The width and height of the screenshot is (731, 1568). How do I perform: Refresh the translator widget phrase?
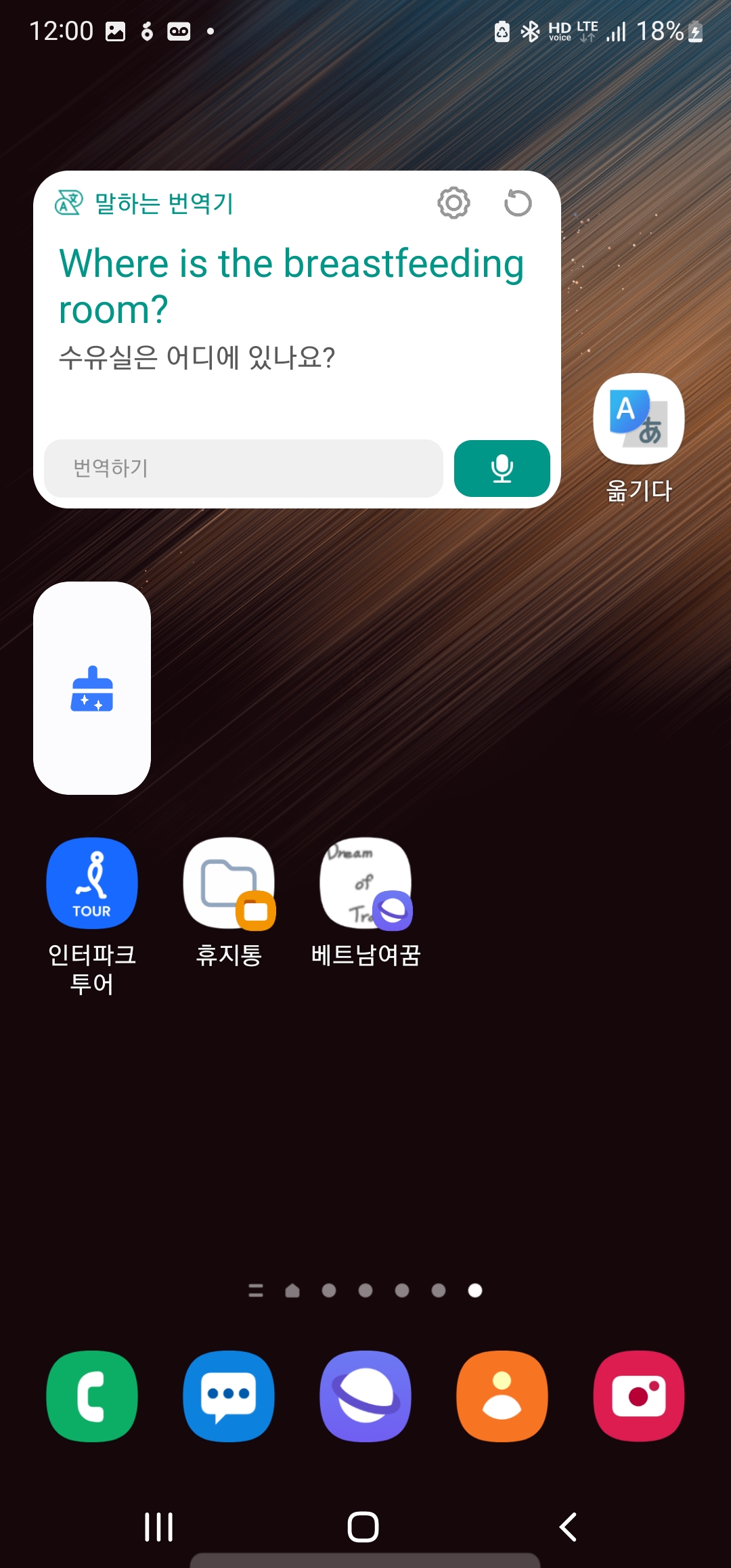click(518, 202)
